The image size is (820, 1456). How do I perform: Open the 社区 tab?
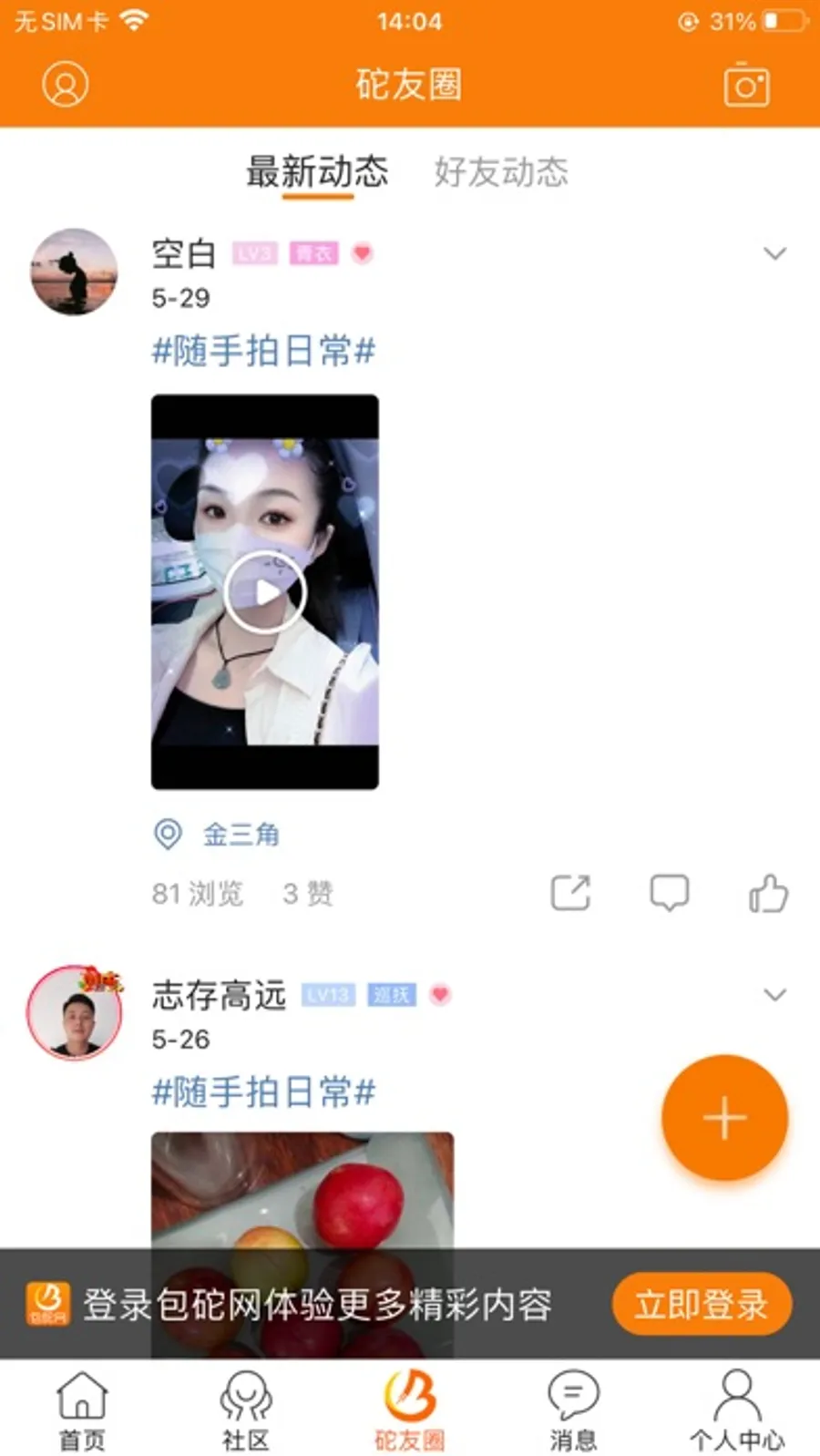[x=246, y=1410]
